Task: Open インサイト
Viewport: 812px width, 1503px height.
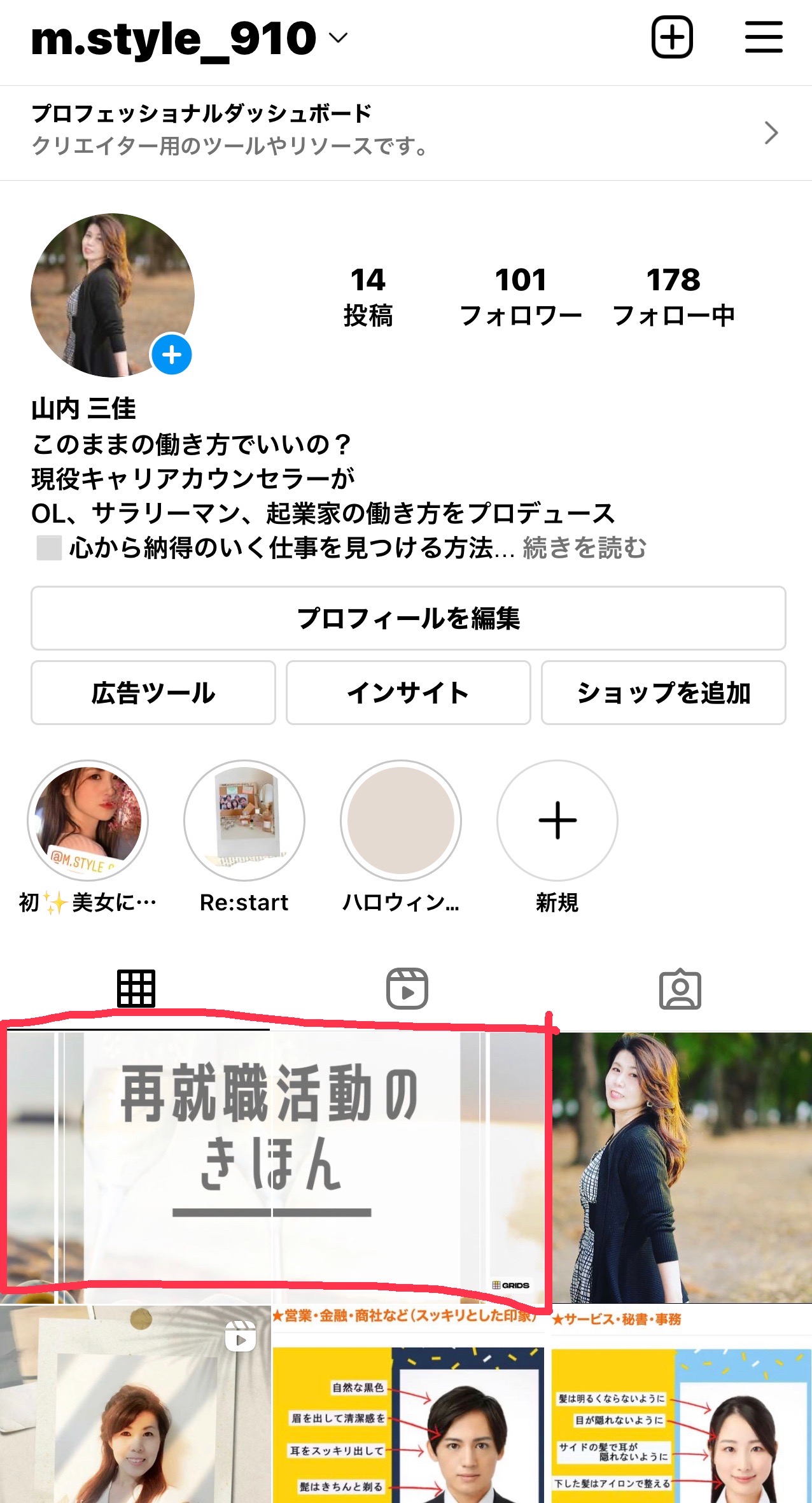Action: [x=409, y=693]
